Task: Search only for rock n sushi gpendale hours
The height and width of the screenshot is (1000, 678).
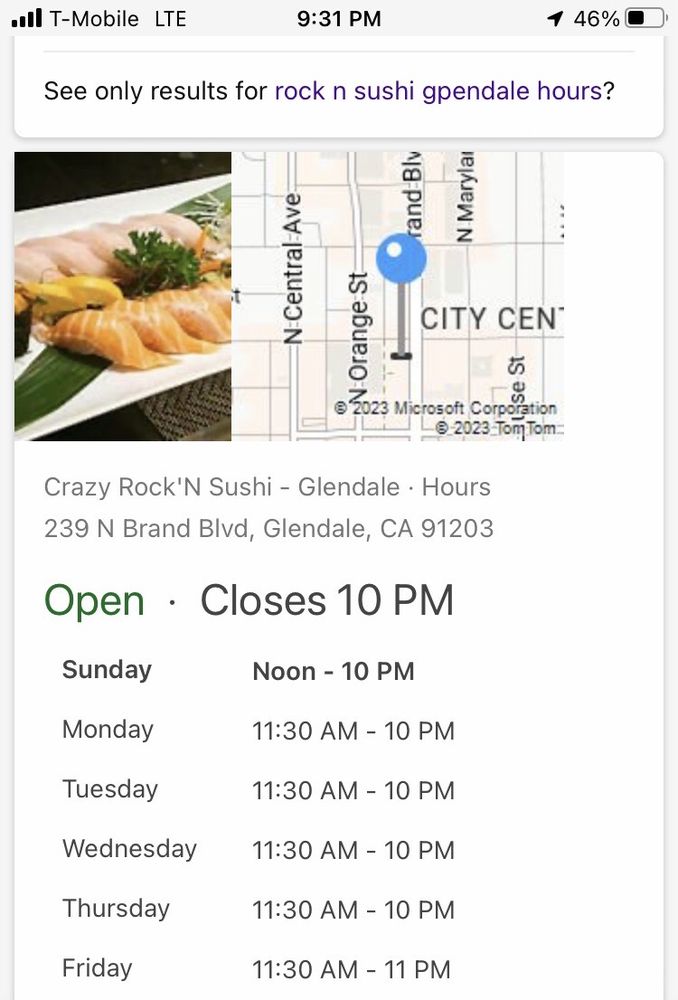Action: [438, 92]
